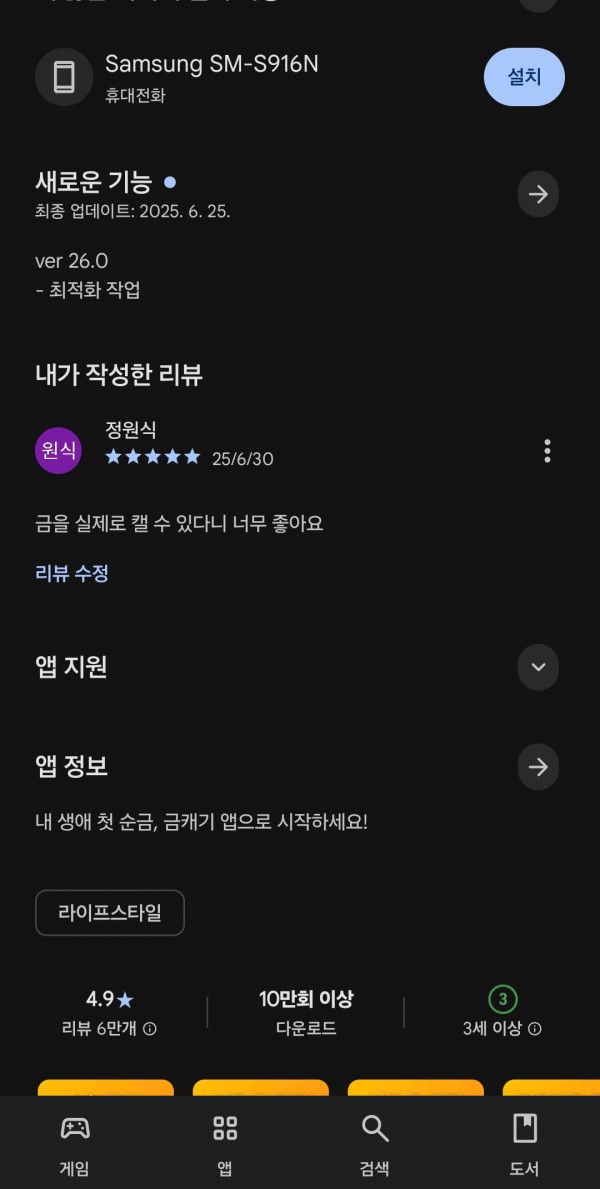Image resolution: width=600 pixels, height=1189 pixels.
Task: Open the 새로운 기능 details arrow
Action: (538, 194)
